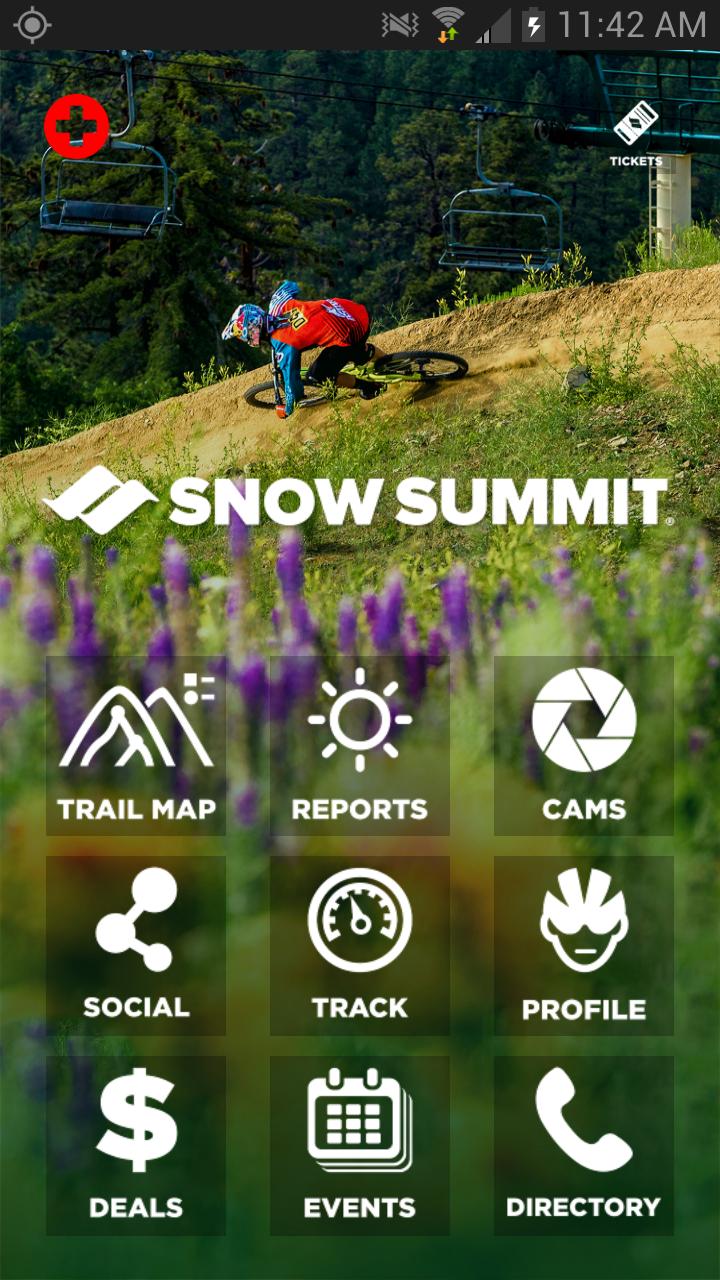The image size is (720, 1280).
Task: Check upcoming Events
Action: point(360,1145)
